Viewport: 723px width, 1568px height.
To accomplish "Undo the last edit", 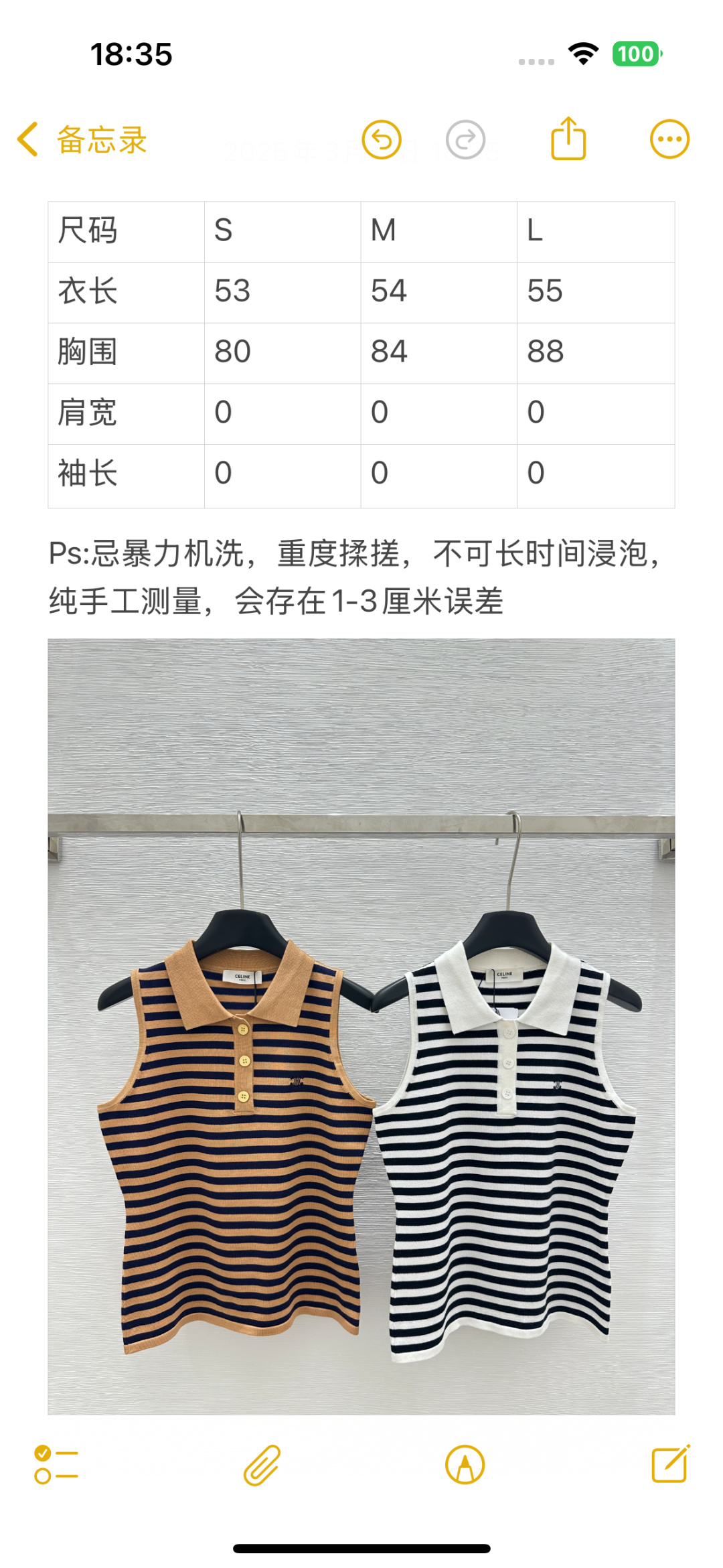I will pyautogui.click(x=382, y=140).
